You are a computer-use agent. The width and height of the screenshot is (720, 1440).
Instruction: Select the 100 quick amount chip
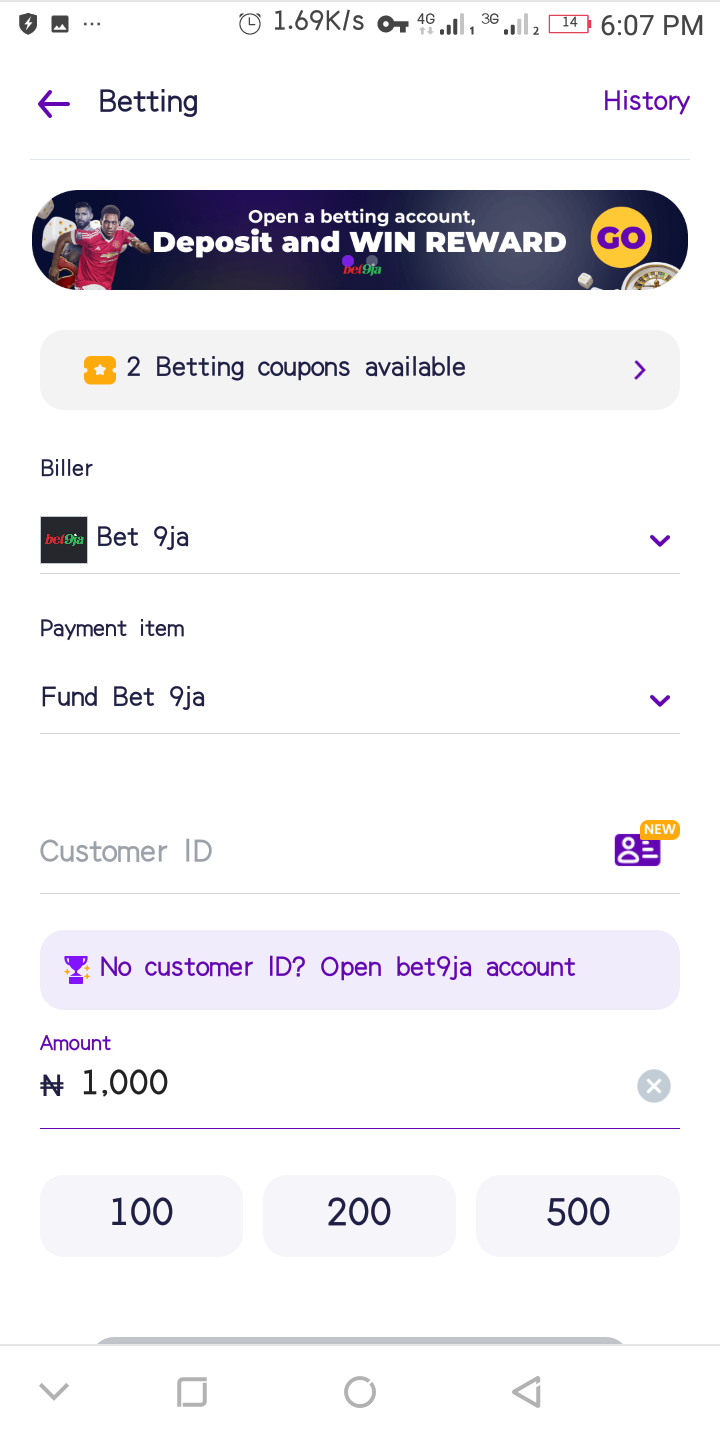click(141, 1214)
